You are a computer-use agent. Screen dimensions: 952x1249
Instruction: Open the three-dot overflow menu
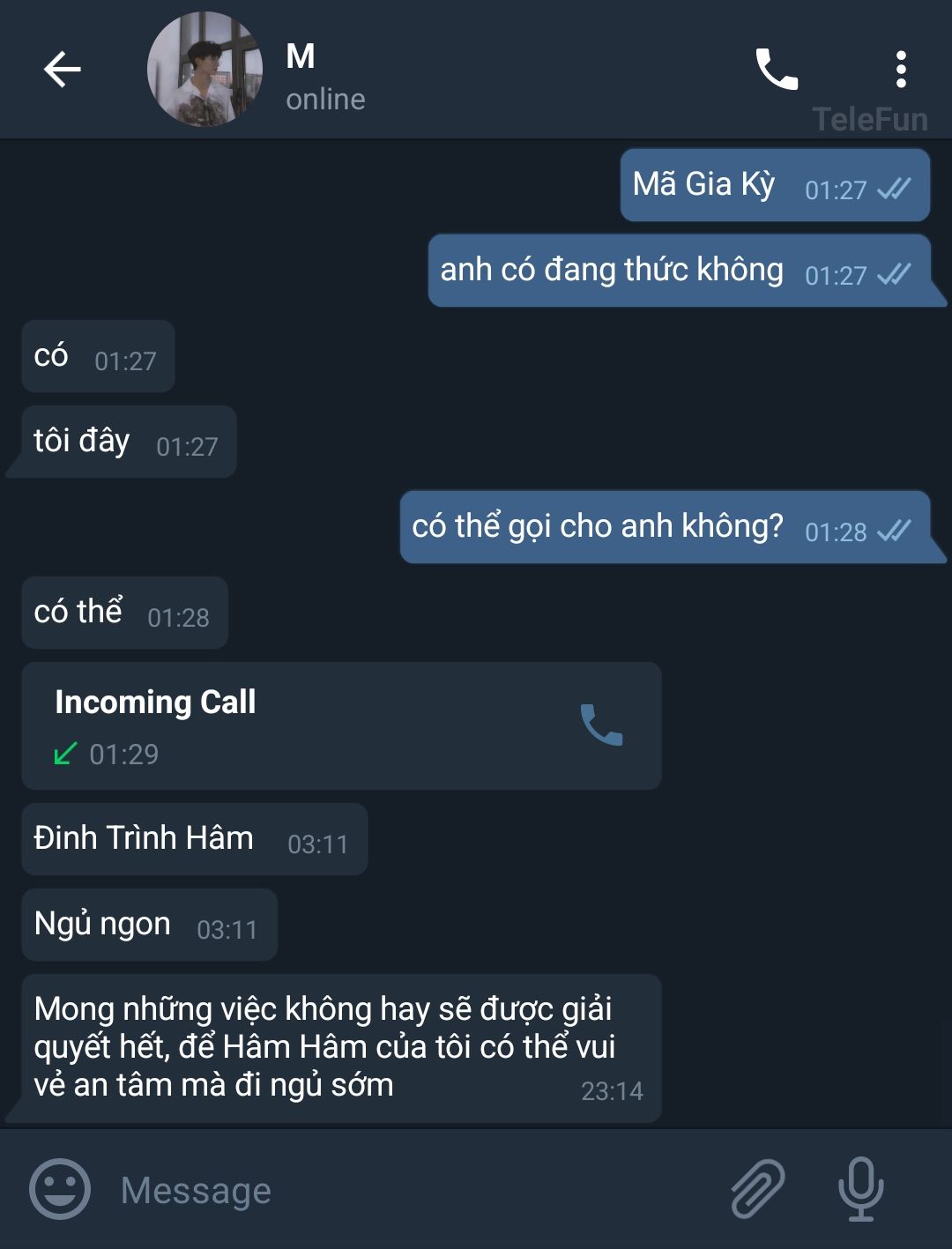pos(900,70)
